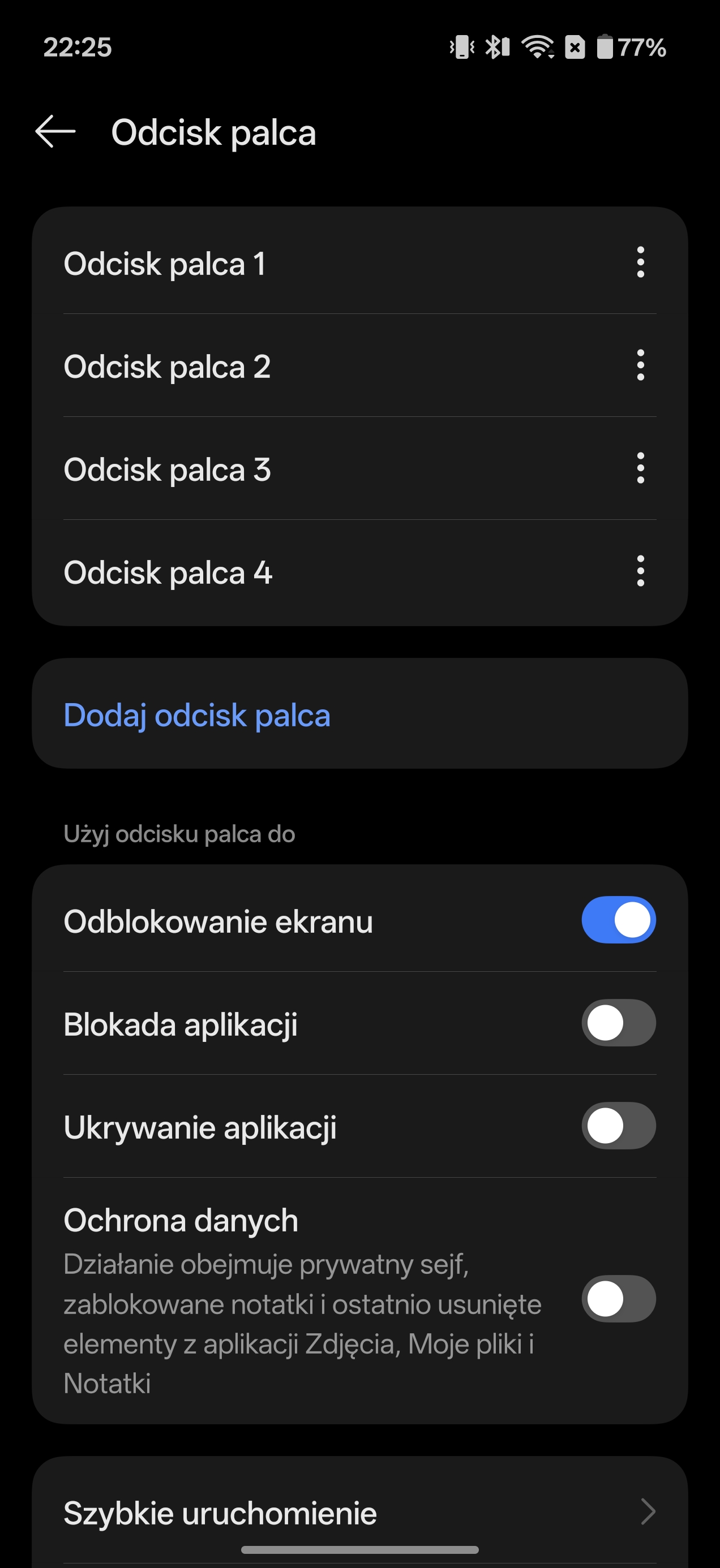This screenshot has height=1568, width=720.
Task: Turn on Ukrywanie aplikacji
Action: pos(618,1126)
